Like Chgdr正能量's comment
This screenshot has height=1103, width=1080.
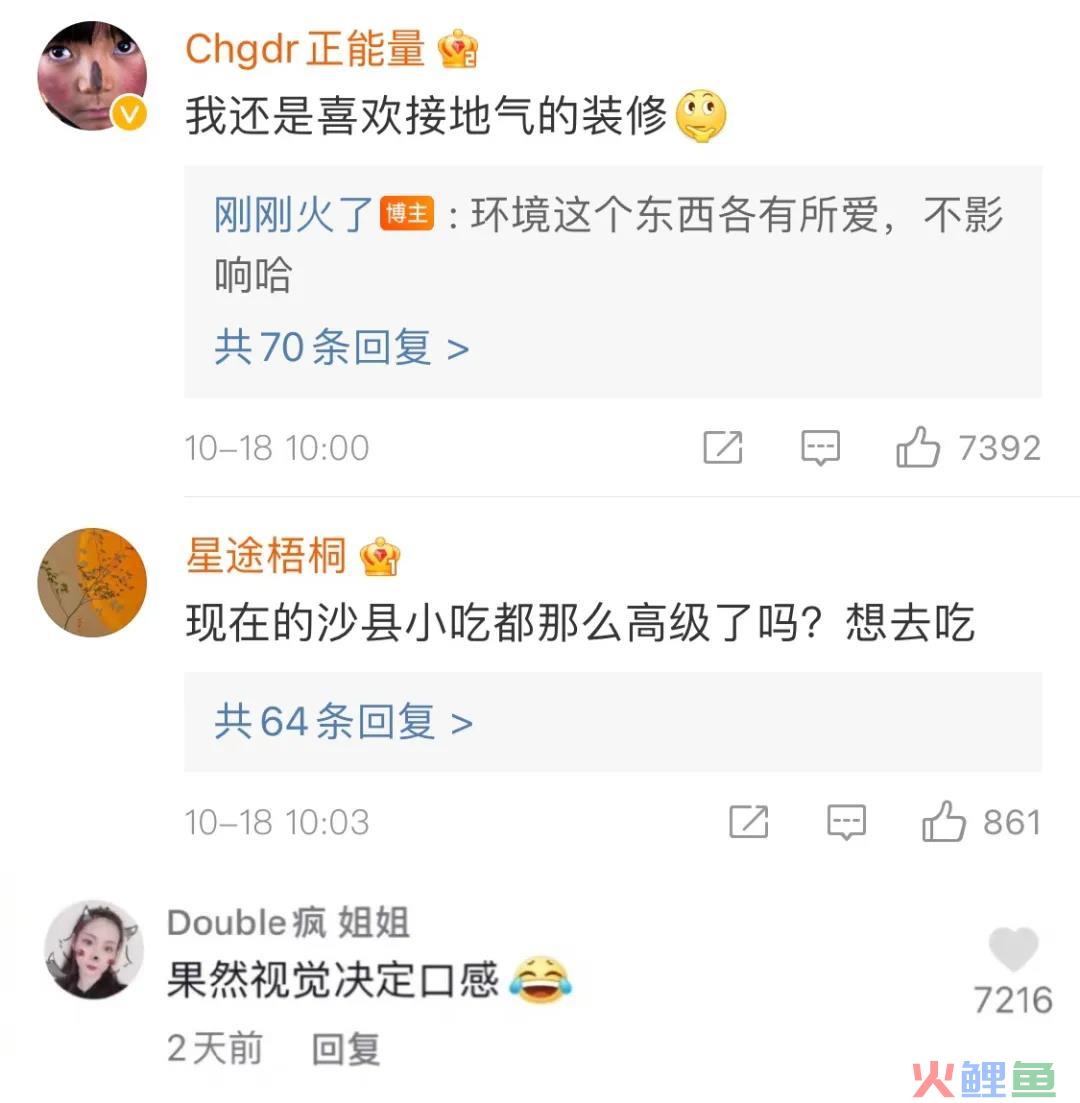918,448
